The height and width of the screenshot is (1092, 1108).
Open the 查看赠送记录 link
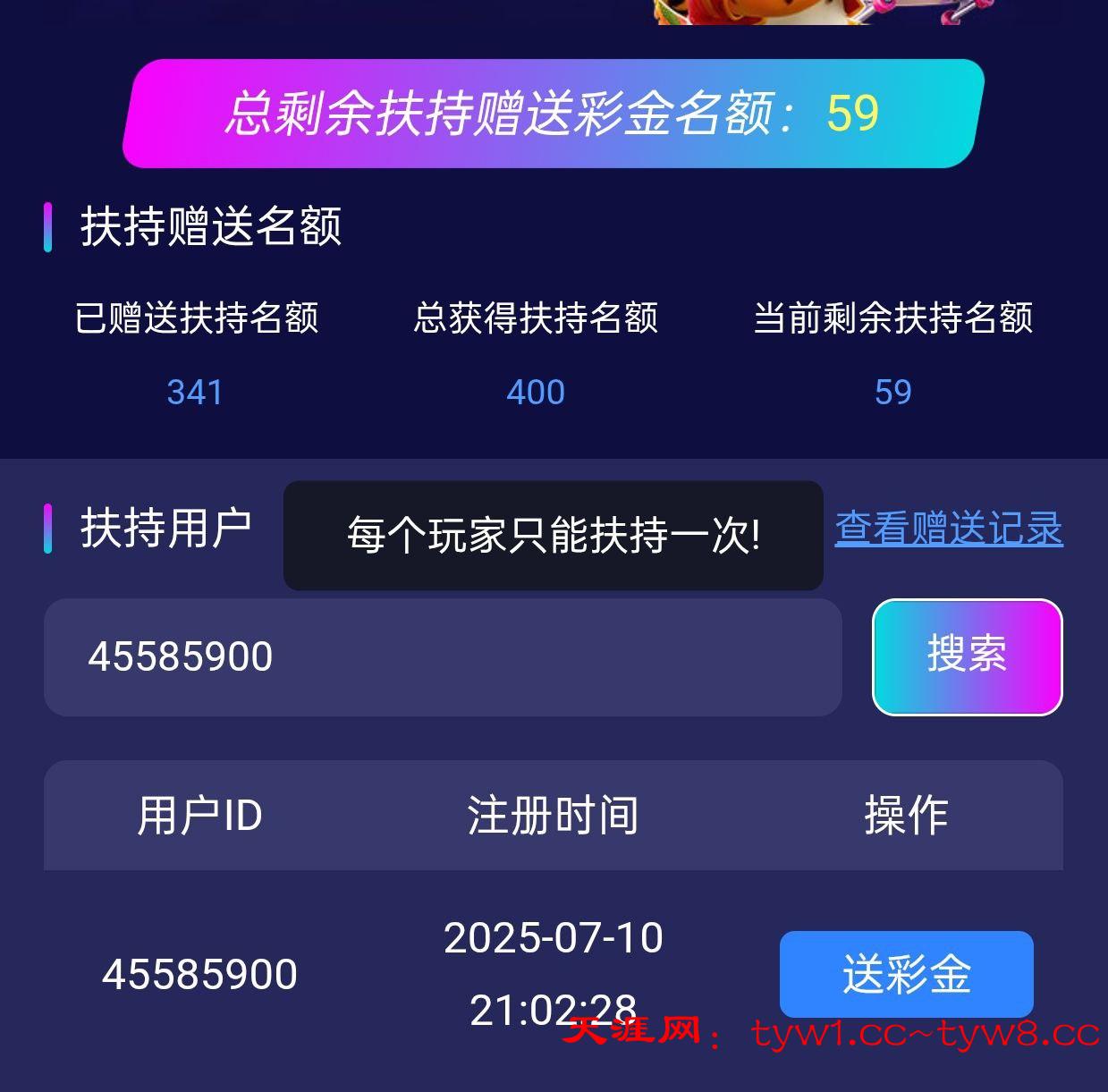click(x=948, y=529)
